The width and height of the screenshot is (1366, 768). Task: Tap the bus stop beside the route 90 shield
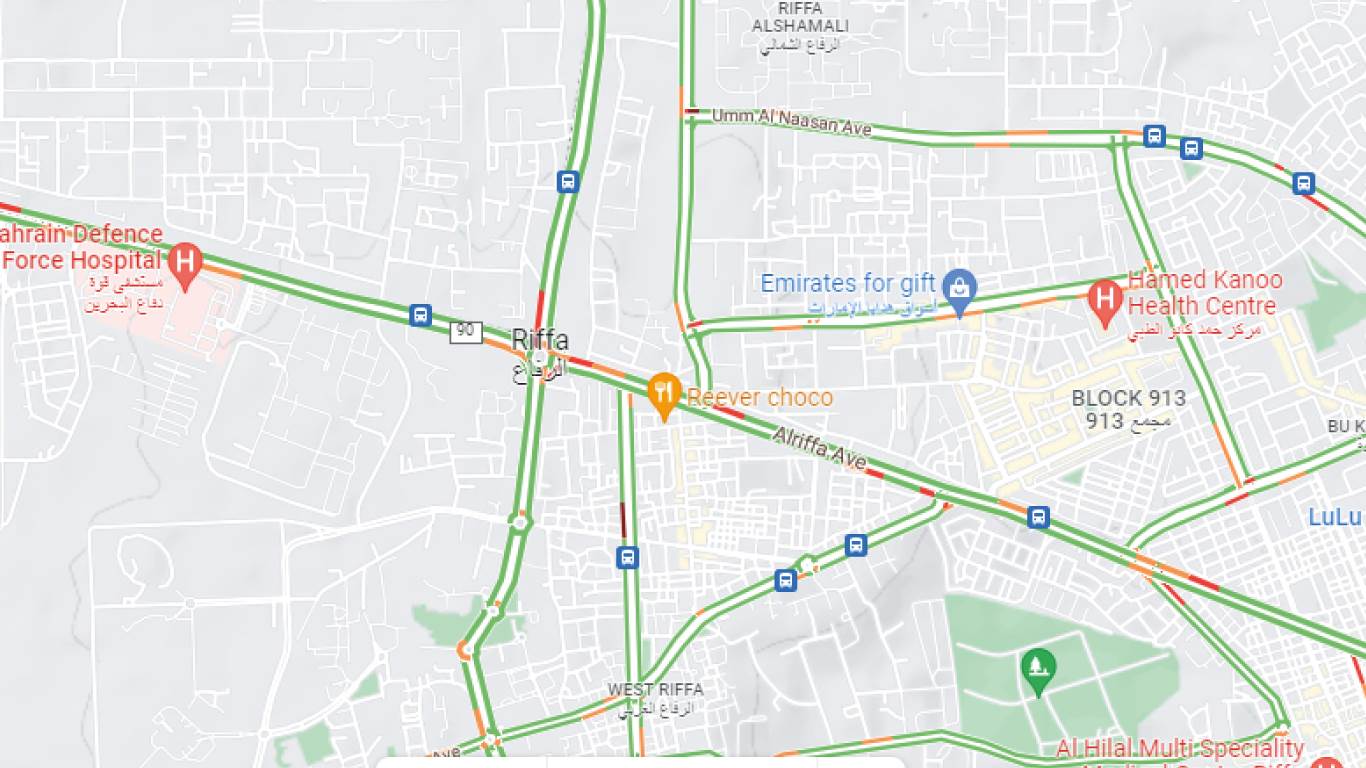(421, 316)
